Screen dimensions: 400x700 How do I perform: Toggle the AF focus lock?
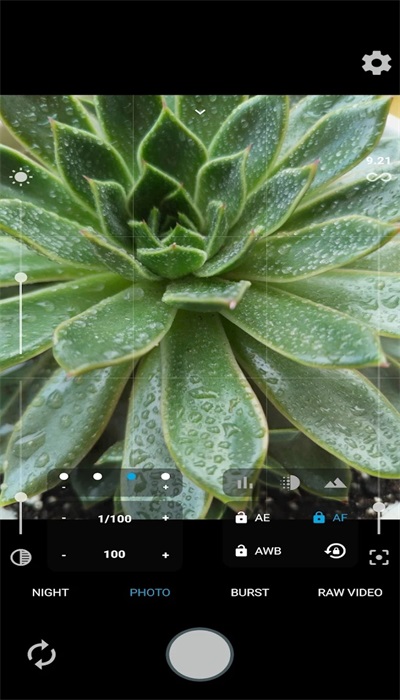(330, 518)
